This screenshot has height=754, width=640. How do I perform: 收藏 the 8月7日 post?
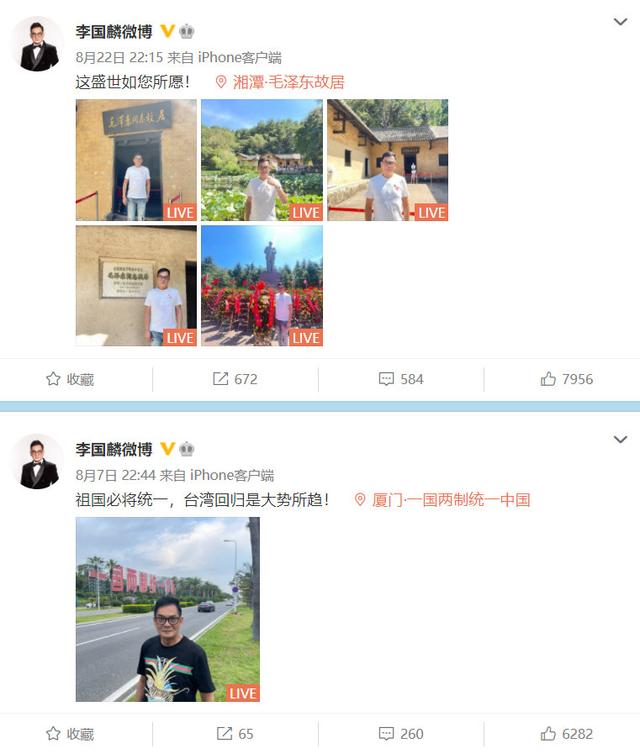coord(70,734)
